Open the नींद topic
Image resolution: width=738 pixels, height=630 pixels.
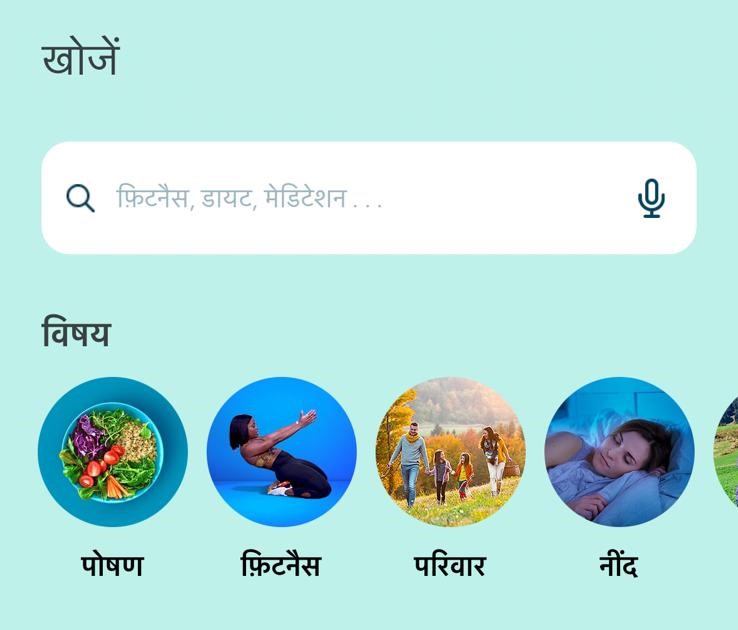pyautogui.click(x=619, y=452)
